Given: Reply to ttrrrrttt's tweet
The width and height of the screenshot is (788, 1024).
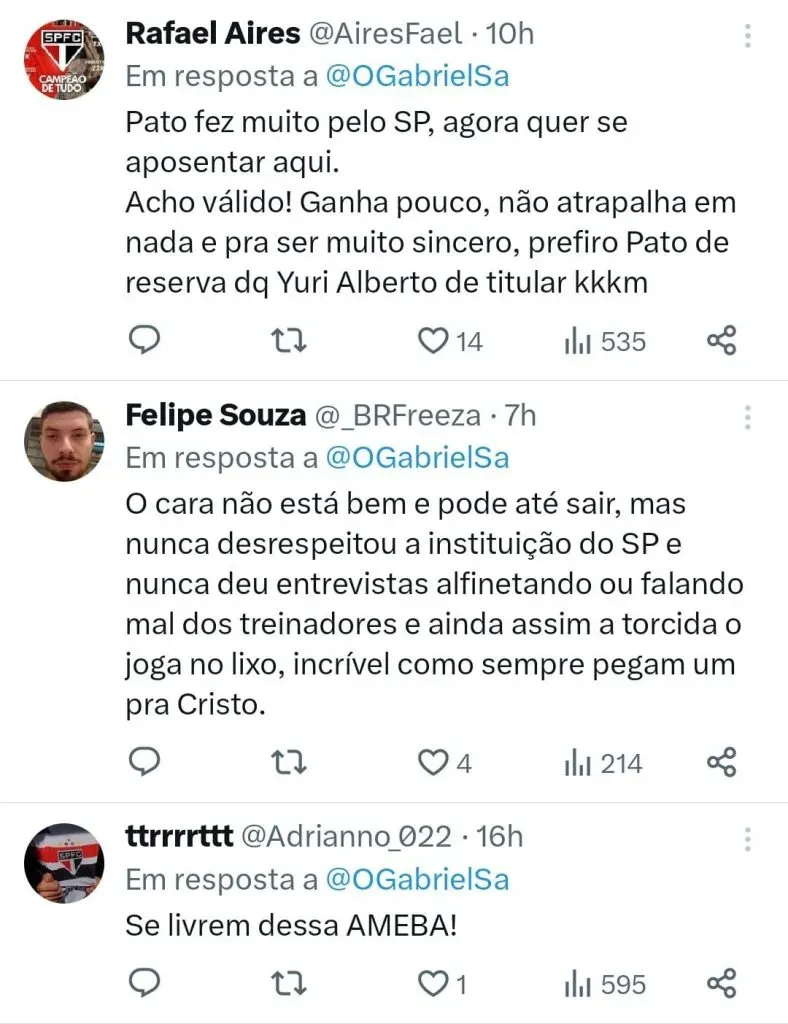Looking at the screenshot, I should point(146,984).
